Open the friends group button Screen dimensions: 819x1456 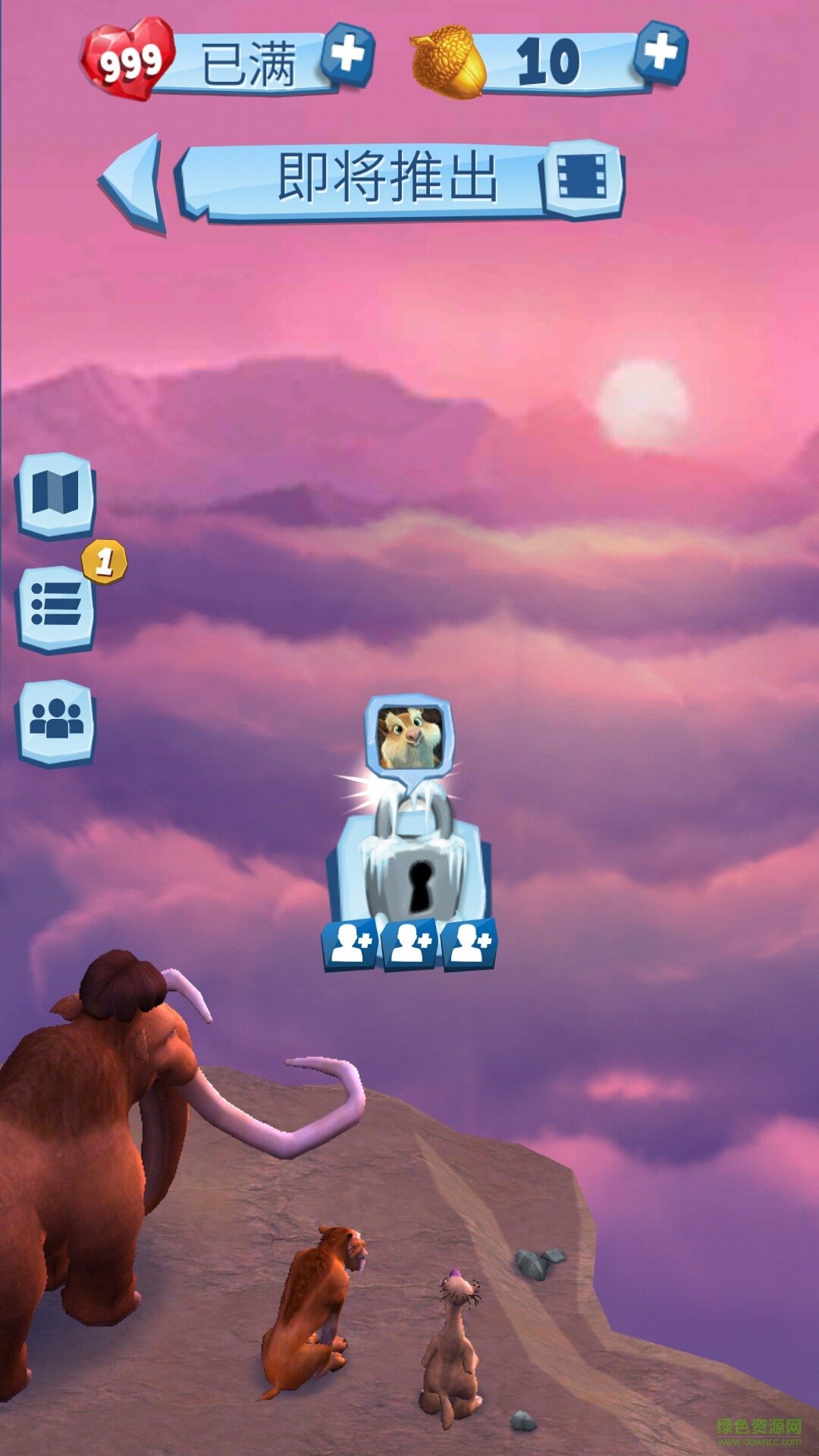56,720
